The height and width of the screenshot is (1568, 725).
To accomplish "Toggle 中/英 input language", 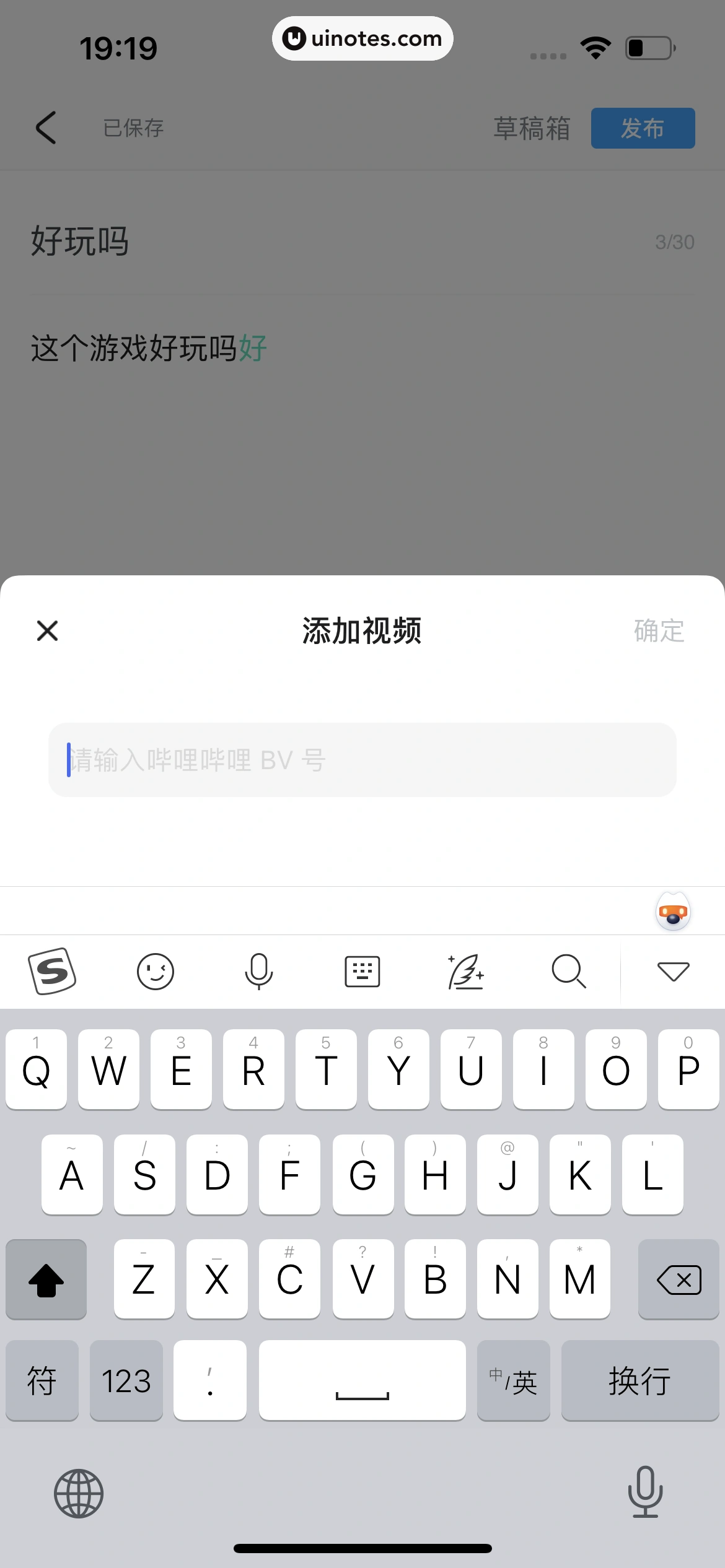I will pos(513,1381).
